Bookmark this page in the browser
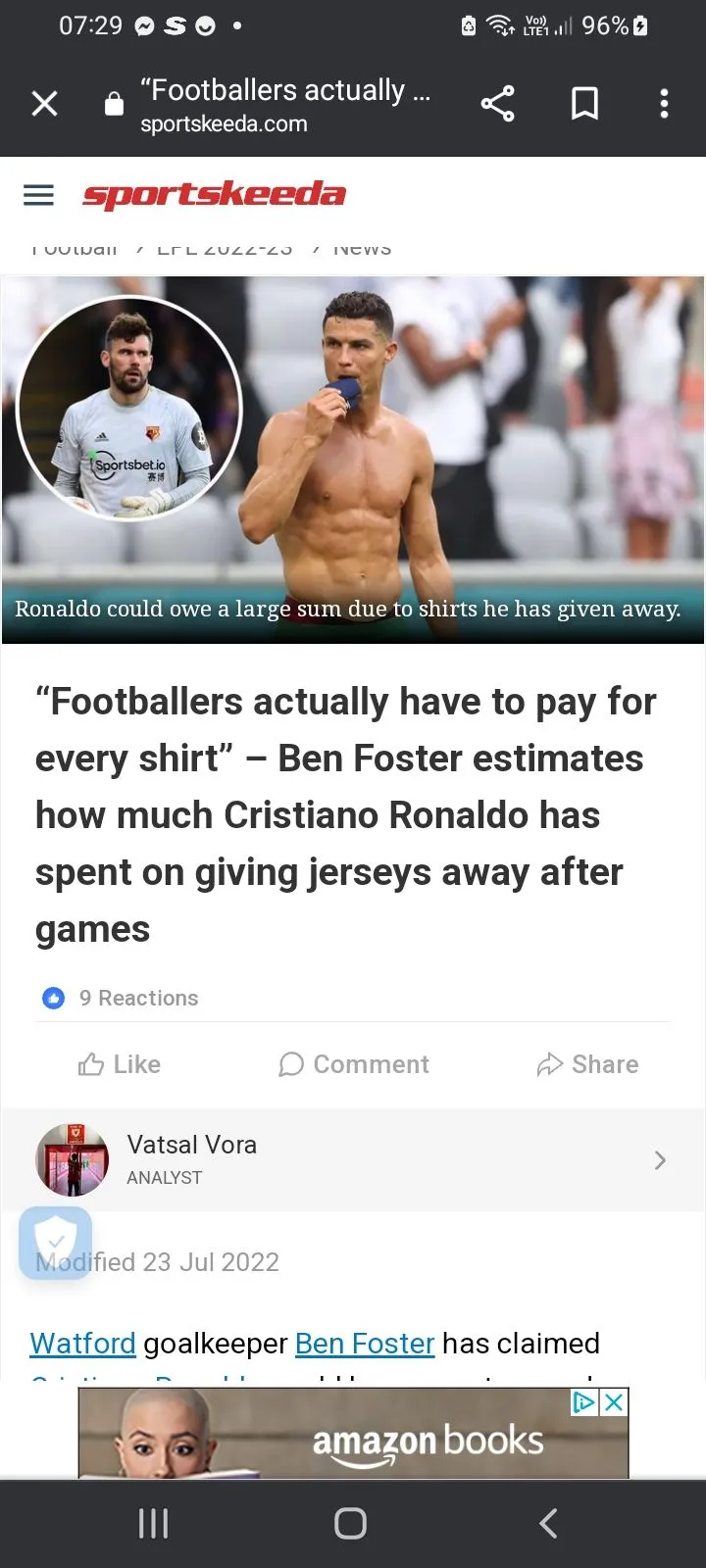 (584, 103)
